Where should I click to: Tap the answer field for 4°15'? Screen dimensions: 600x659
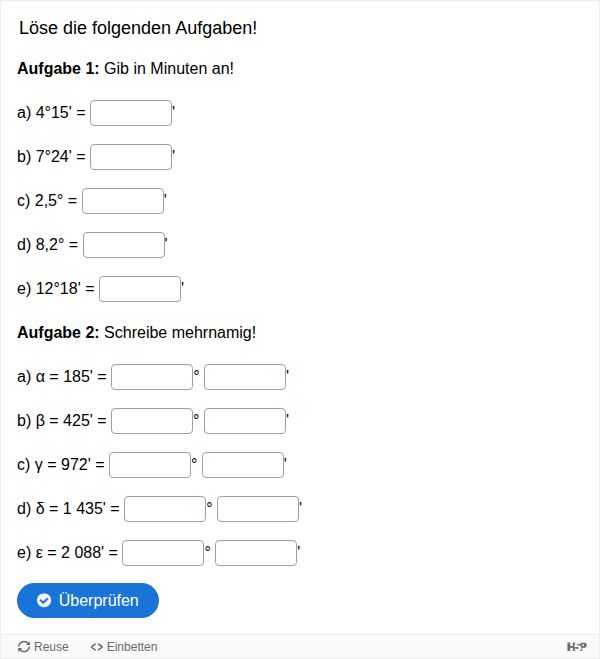point(131,113)
